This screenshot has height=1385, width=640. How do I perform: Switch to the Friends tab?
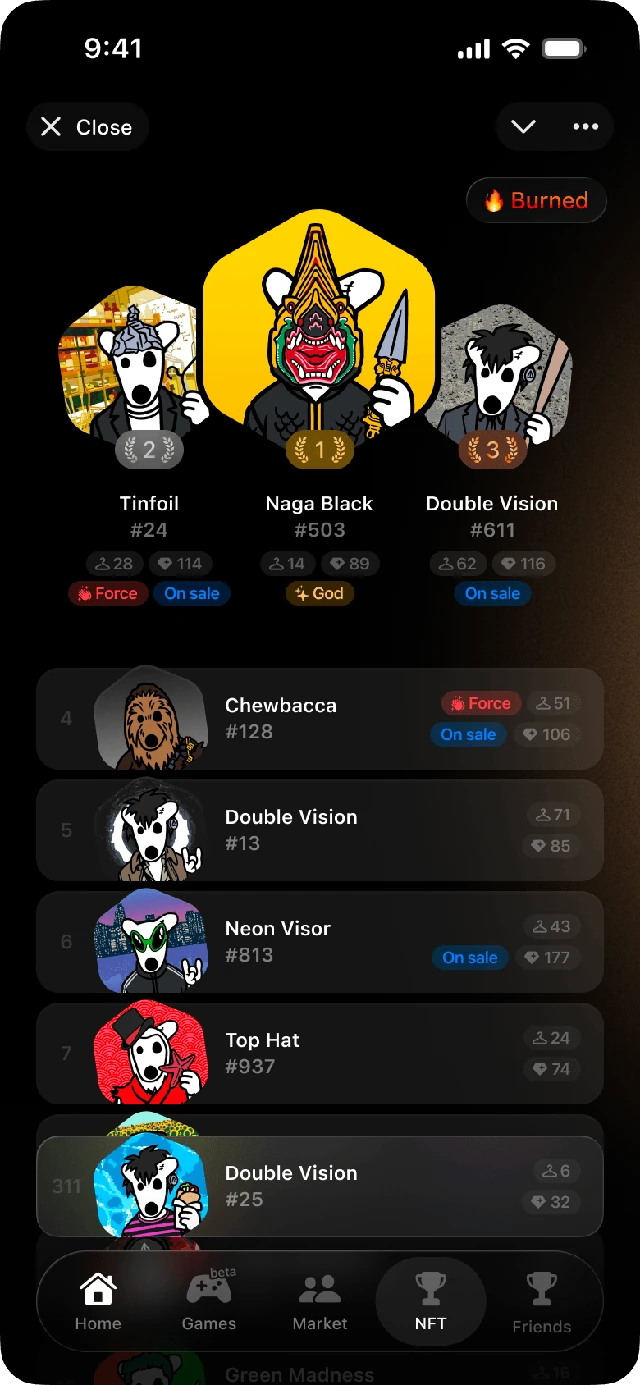click(542, 1303)
